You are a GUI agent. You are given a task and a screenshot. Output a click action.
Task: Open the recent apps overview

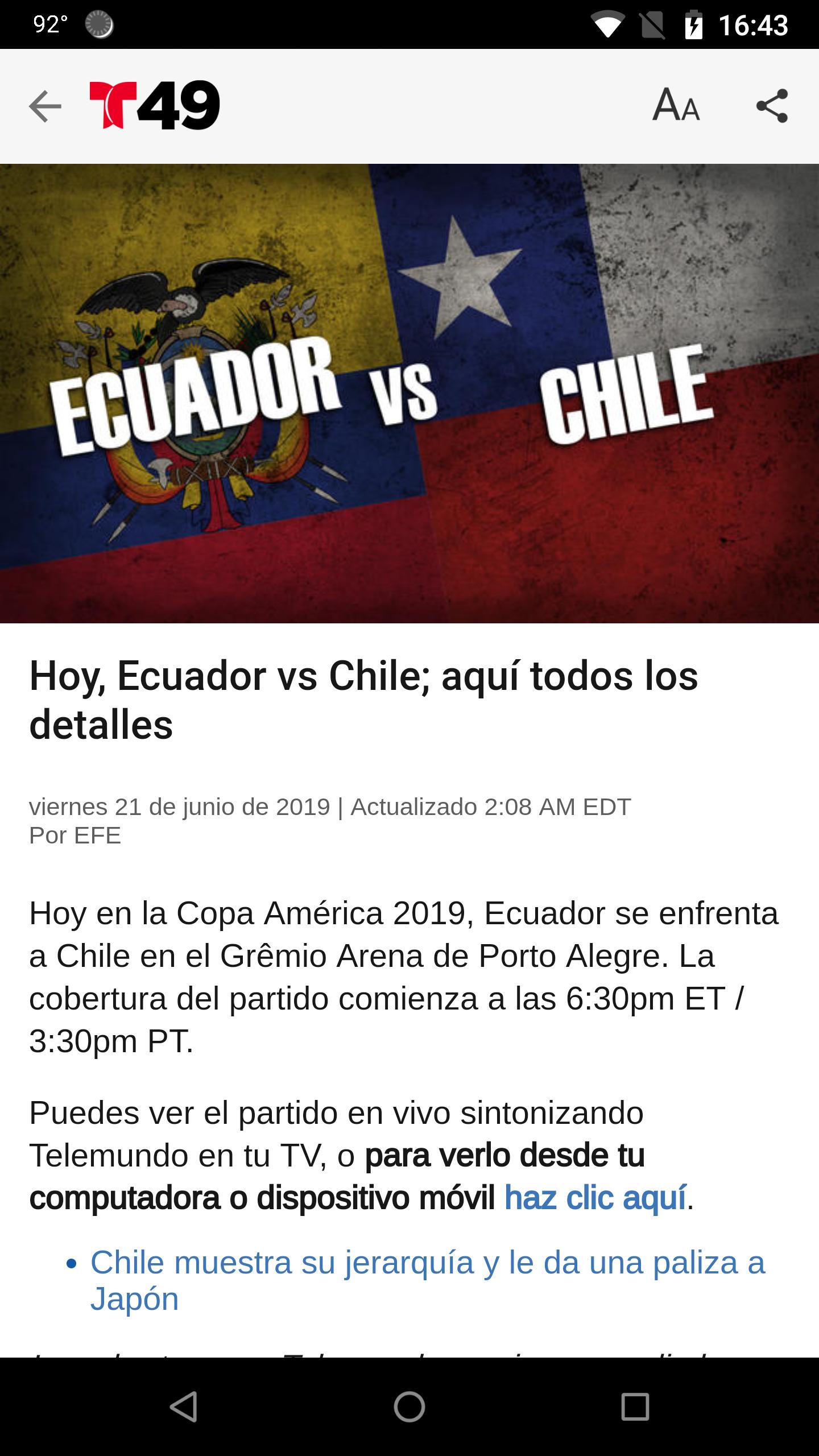(x=635, y=1407)
